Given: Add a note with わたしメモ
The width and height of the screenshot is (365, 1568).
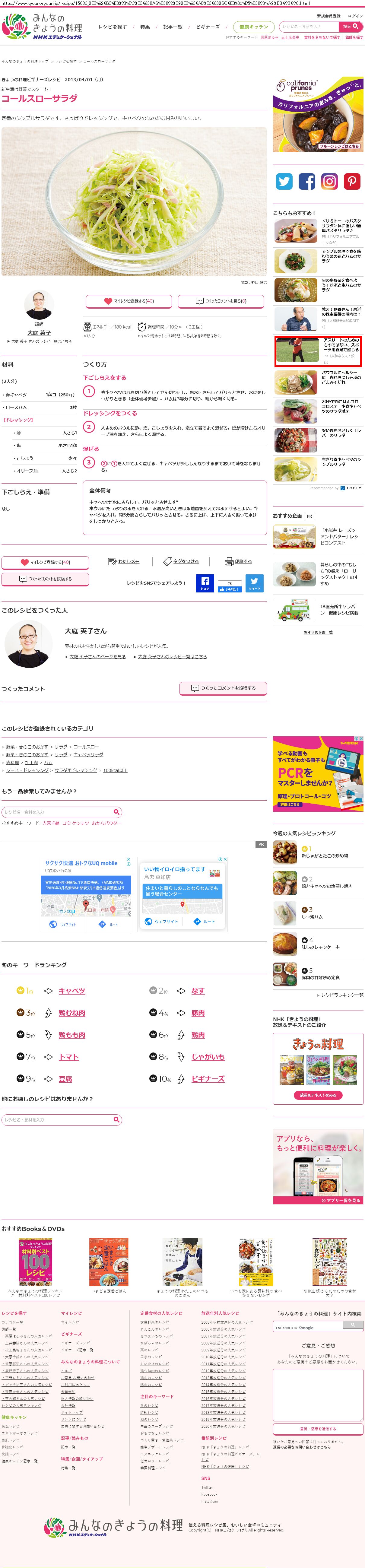Looking at the screenshot, I should click(x=123, y=561).
